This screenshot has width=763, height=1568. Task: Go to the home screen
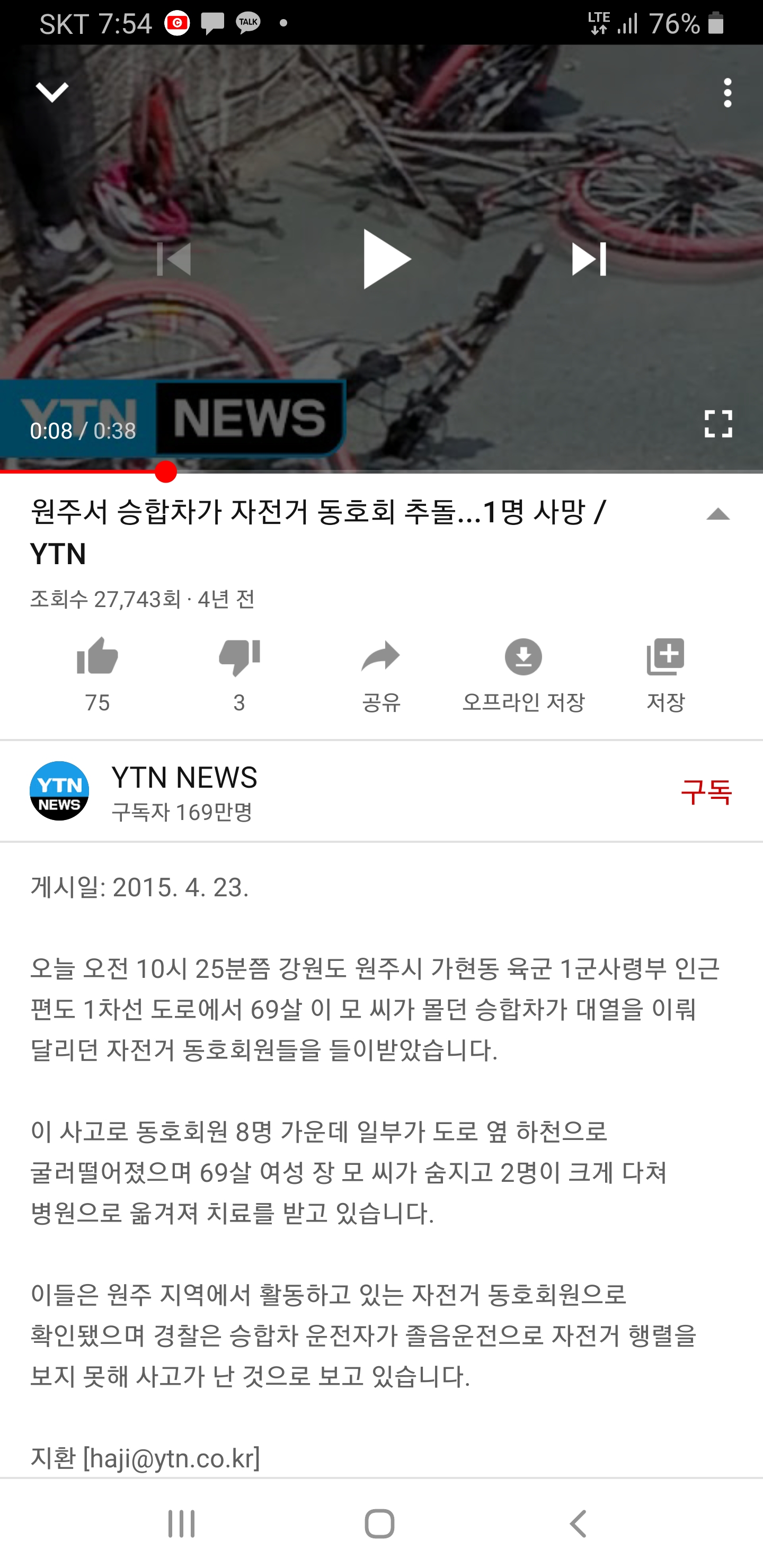tap(379, 1524)
